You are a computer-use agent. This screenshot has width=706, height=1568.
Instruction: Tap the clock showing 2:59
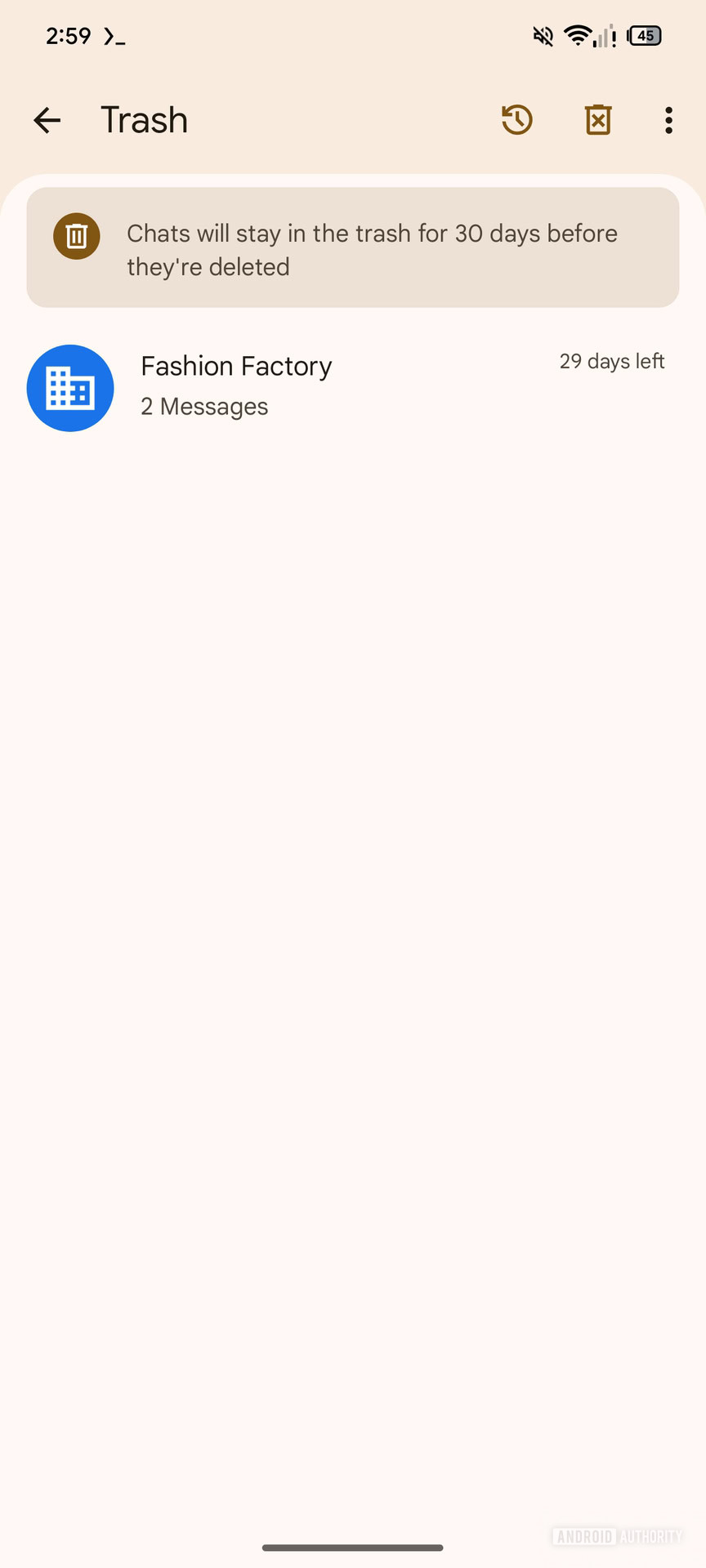pos(67,36)
